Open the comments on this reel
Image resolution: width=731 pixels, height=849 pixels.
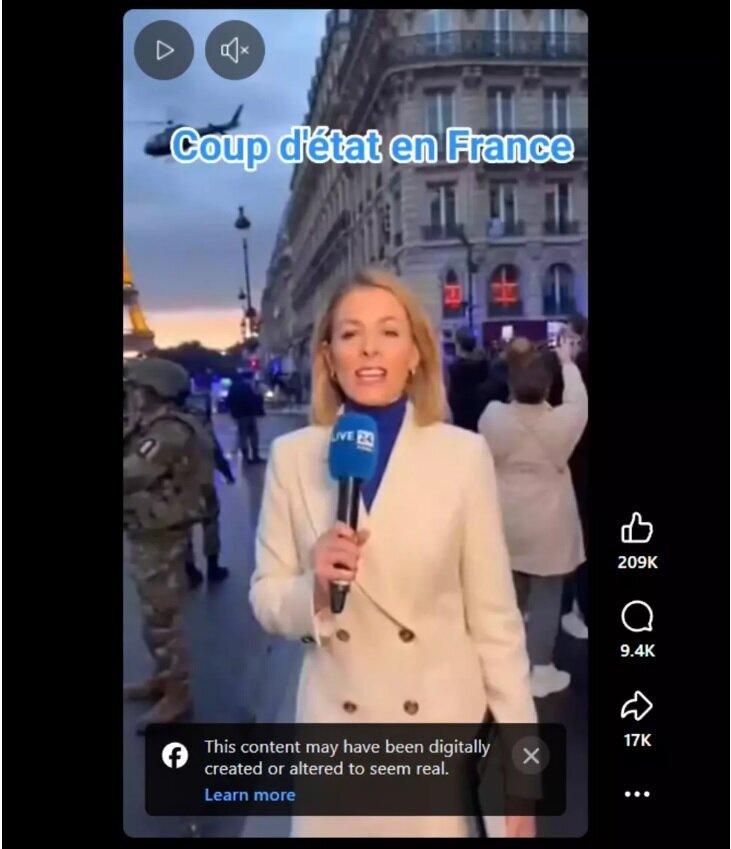637,618
